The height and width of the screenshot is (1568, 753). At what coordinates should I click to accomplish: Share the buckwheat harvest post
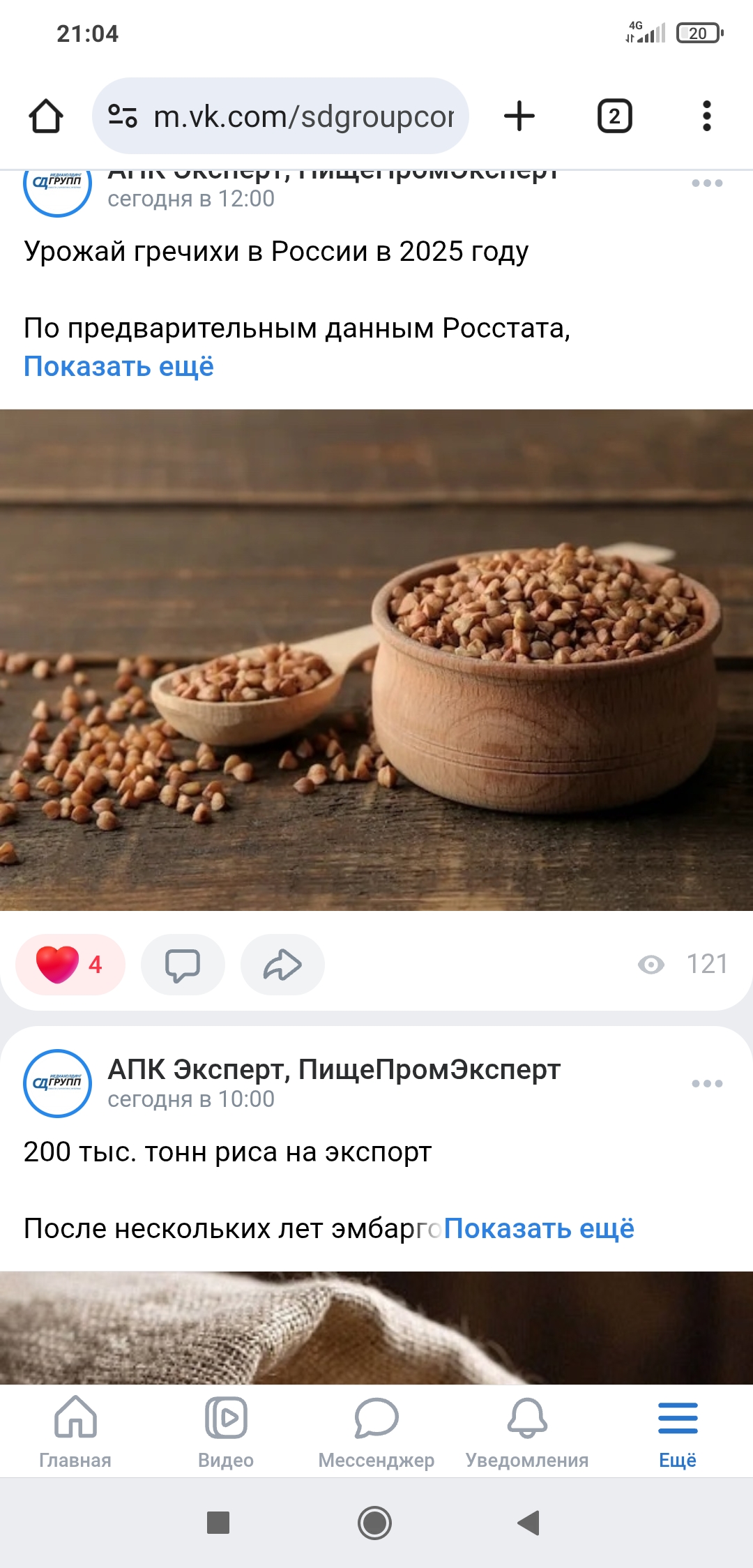[282, 964]
